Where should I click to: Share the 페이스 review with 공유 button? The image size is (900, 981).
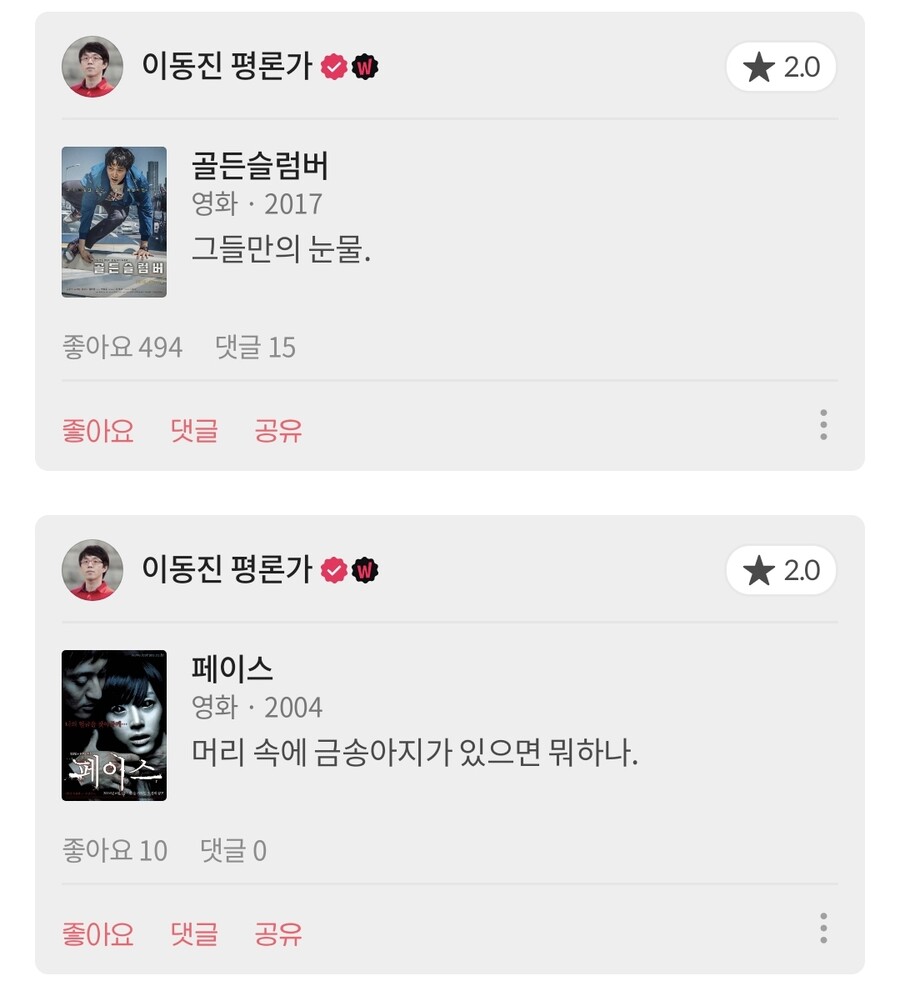[277, 932]
